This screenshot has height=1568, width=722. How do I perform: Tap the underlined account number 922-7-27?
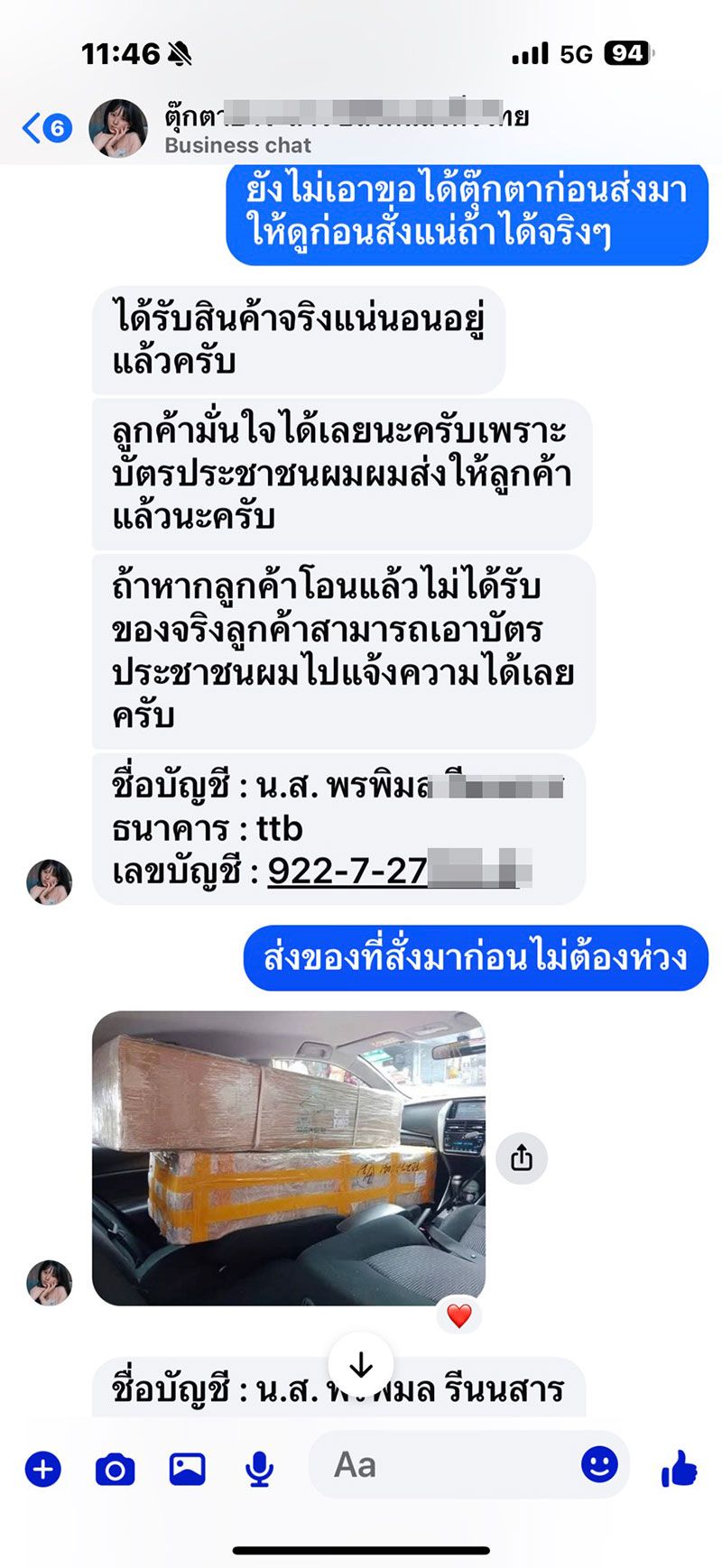tap(347, 871)
